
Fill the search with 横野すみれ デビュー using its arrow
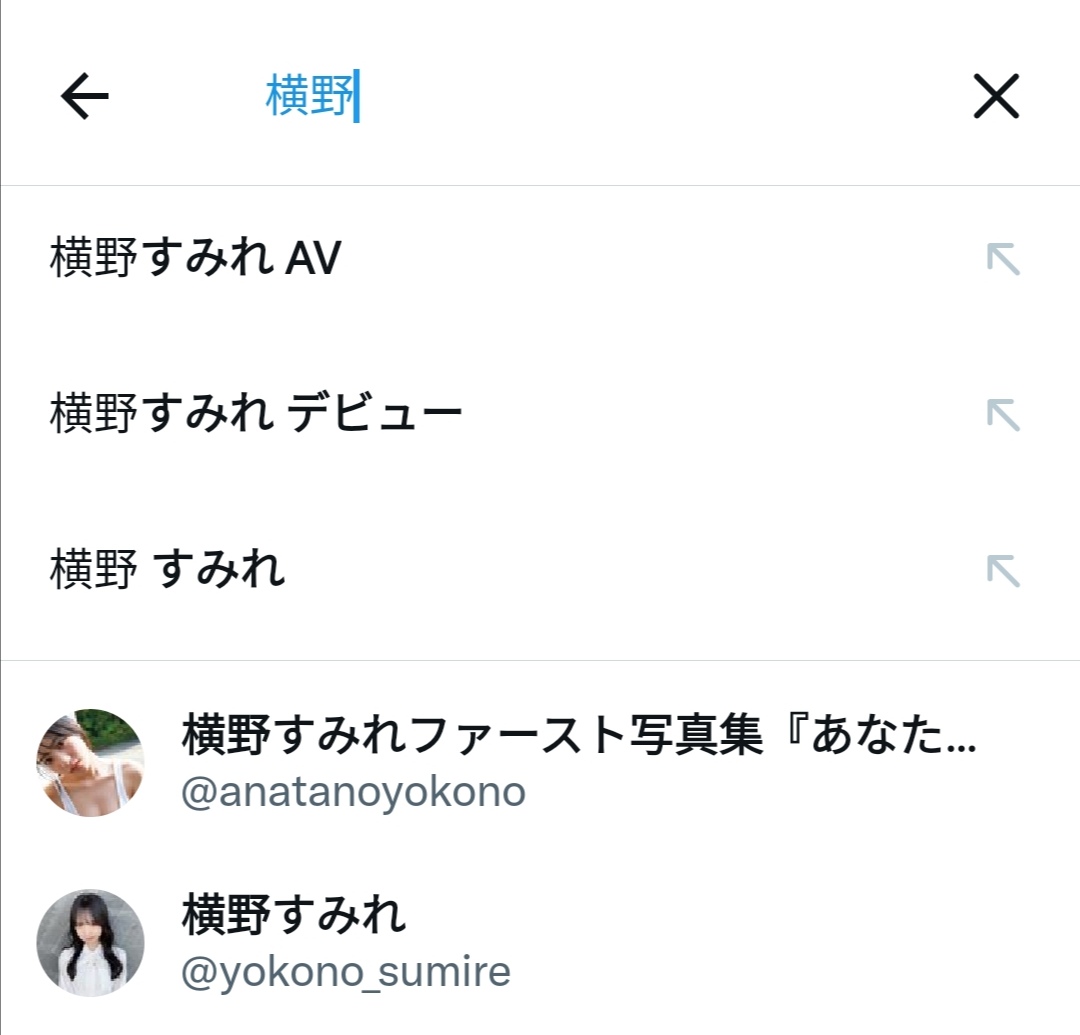[1002, 414]
